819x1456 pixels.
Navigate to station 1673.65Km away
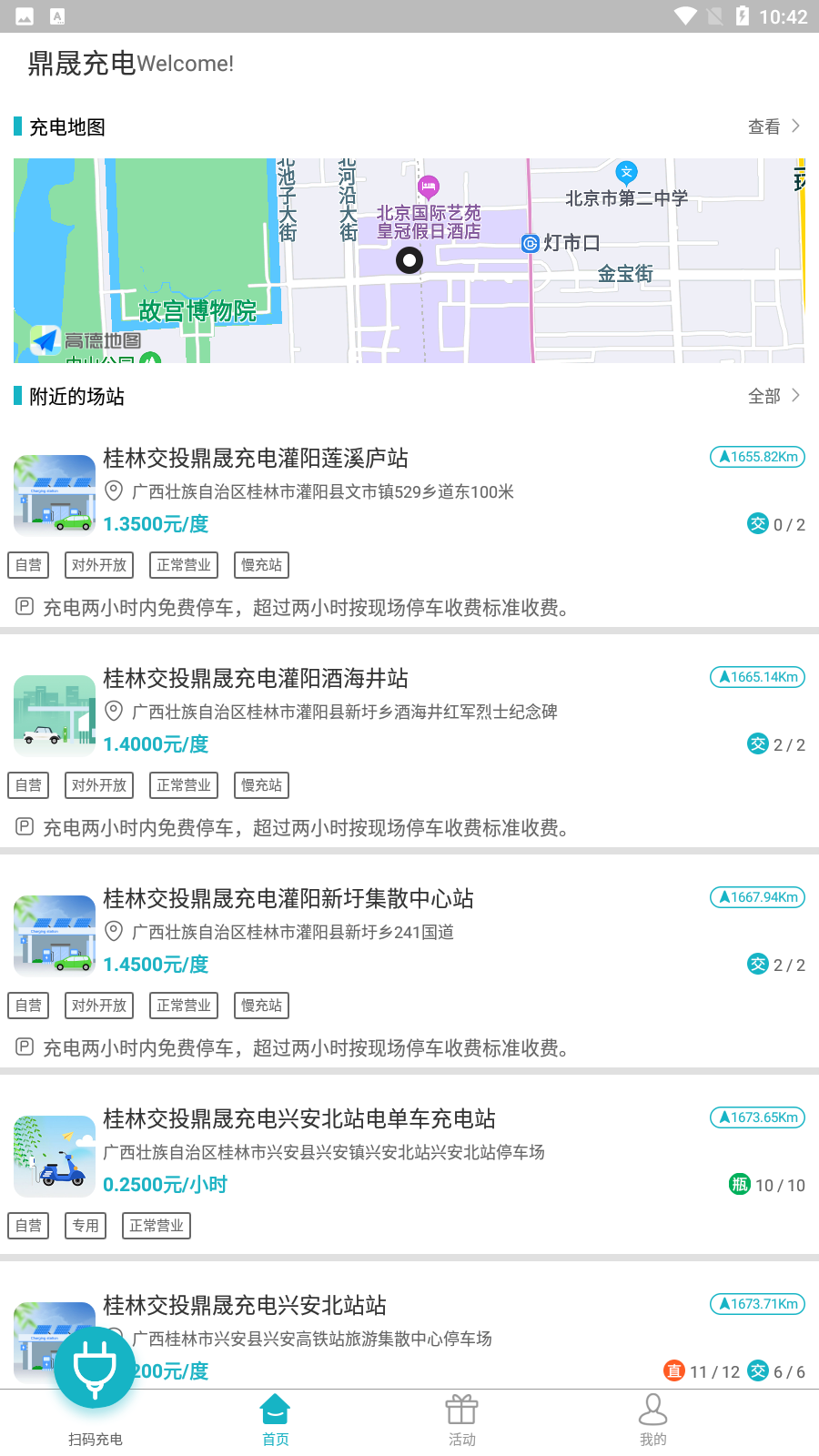click(x=757, y=1117)
